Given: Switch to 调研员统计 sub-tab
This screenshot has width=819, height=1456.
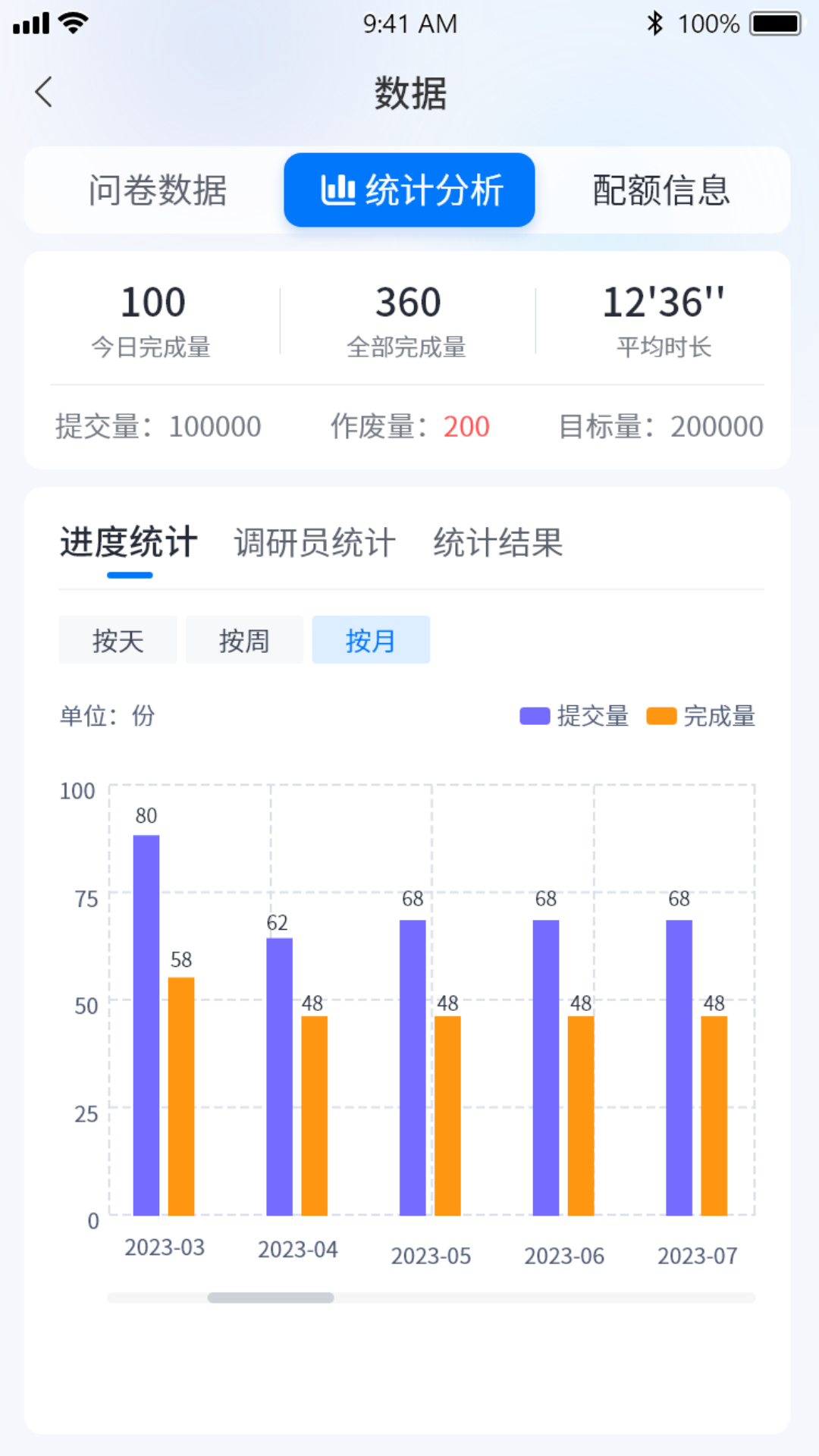Looking at the screenshot, I should pos(315,543).
